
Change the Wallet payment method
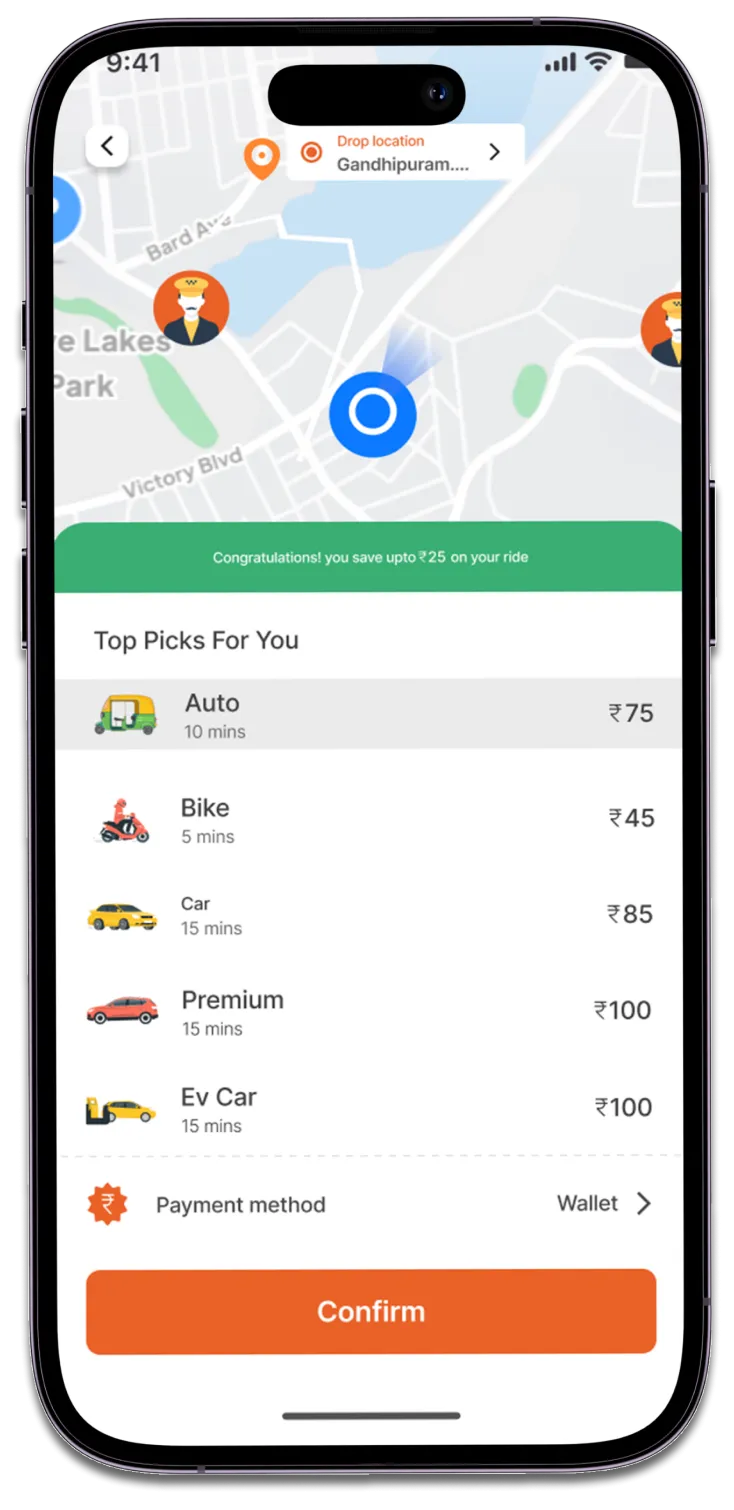pyautogui.click(x=603, y=1203)
